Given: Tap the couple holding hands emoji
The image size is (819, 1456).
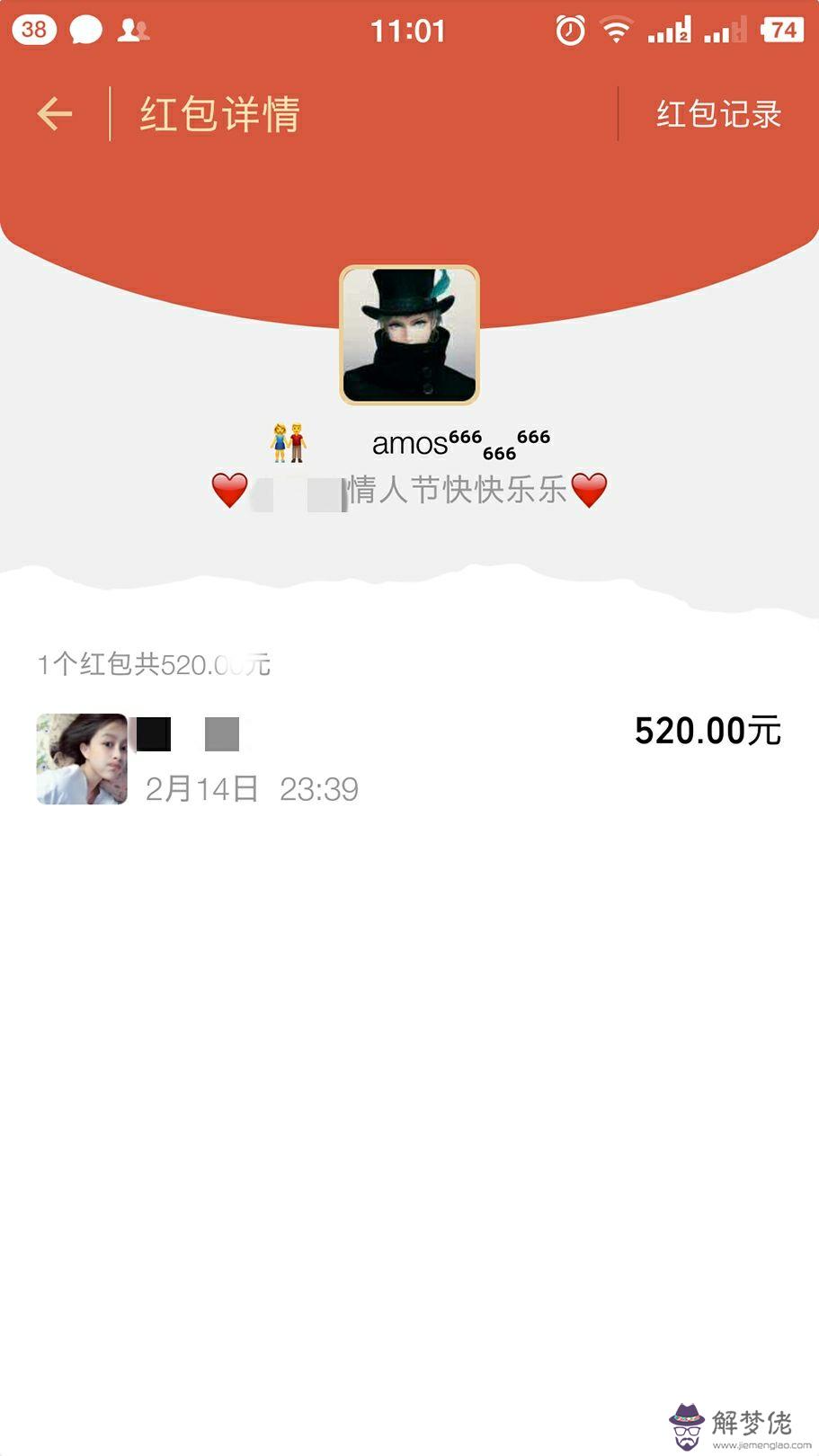Looking at the screenshot, I should tap(289, 439).
